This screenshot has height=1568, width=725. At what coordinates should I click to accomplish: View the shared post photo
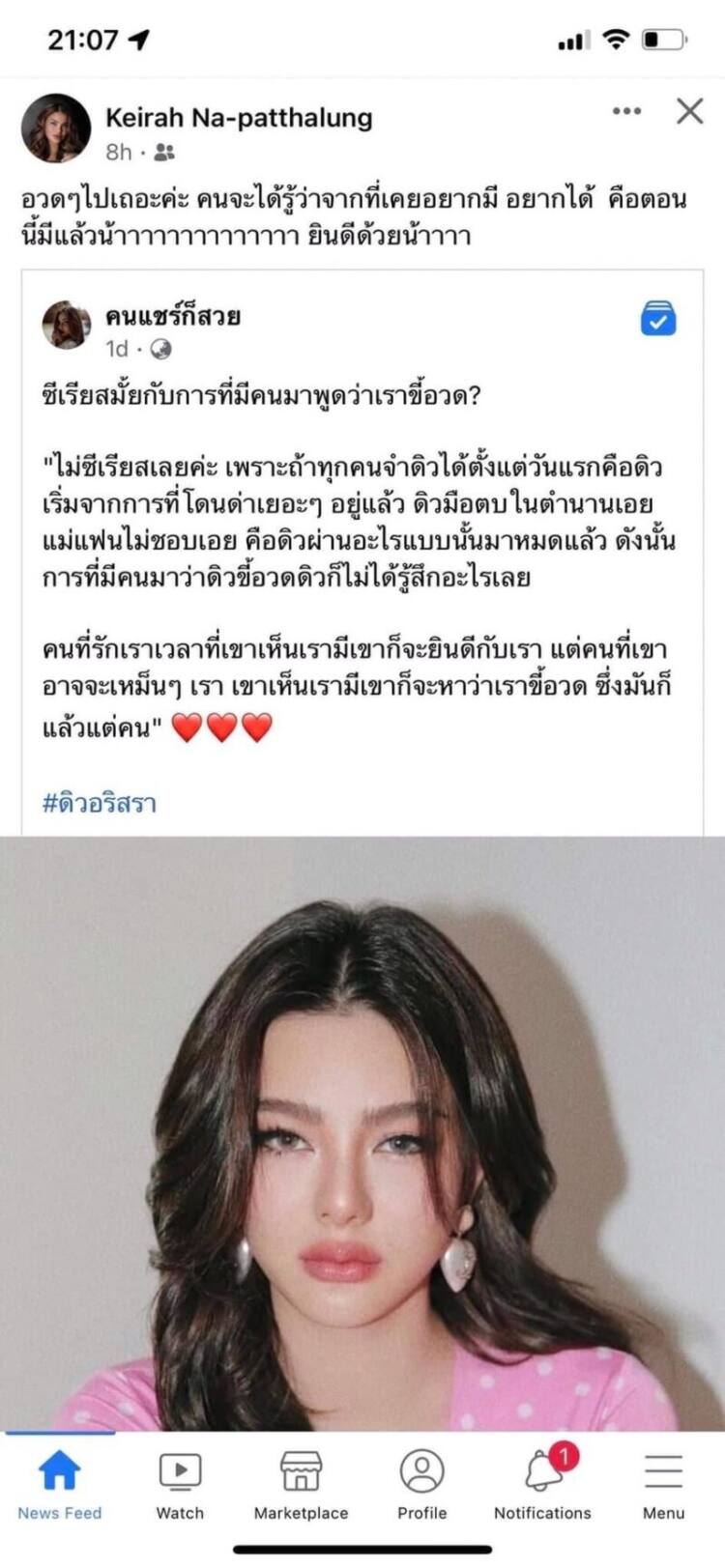click(362, 1130)
